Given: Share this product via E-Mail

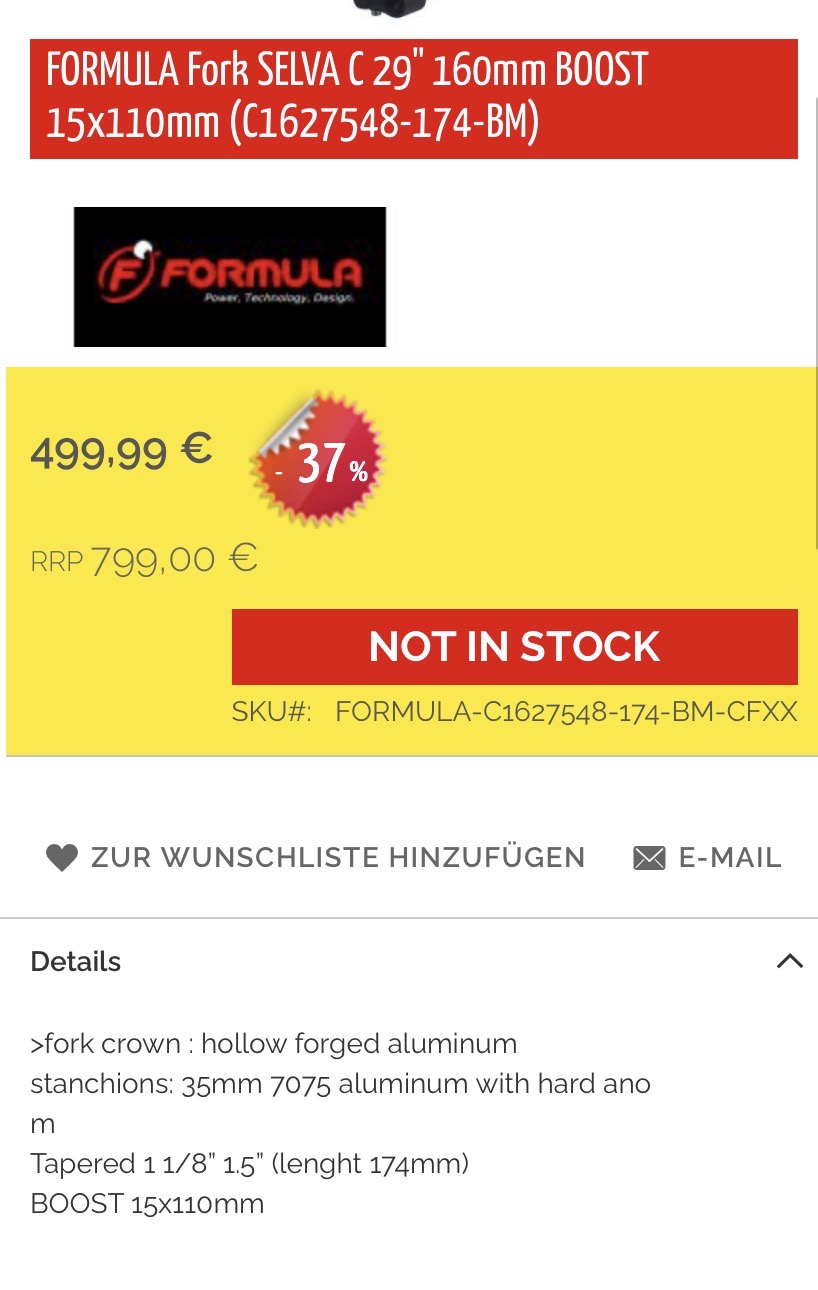Looking at the screenshot, I should (708, 857).
